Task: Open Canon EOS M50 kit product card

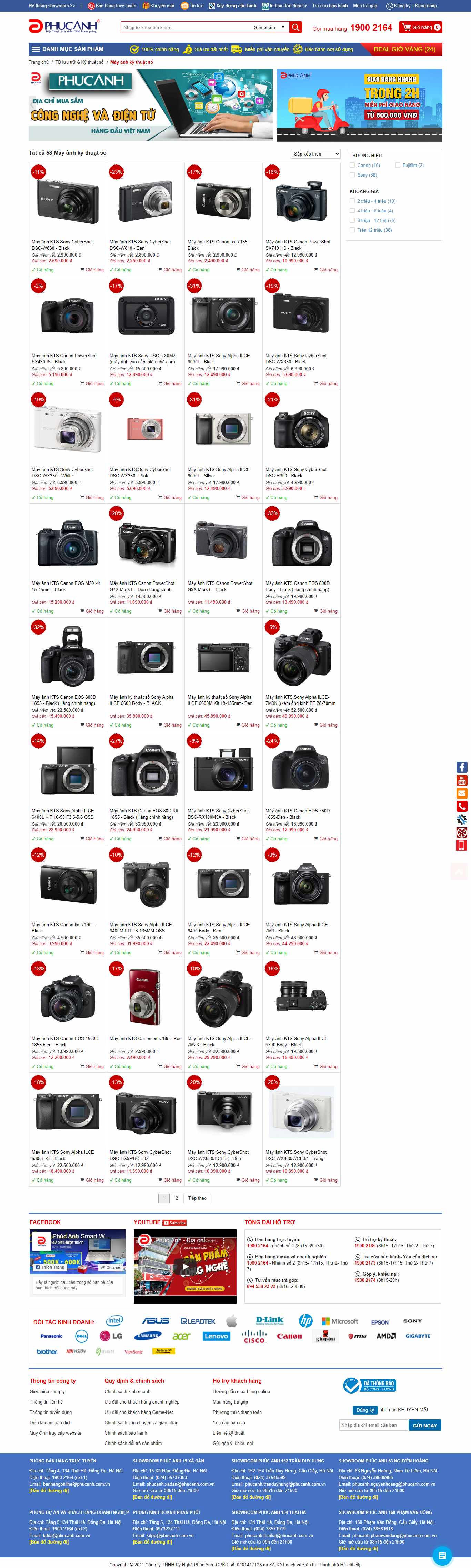Action: pyautogui.click(x=66, y=586)
